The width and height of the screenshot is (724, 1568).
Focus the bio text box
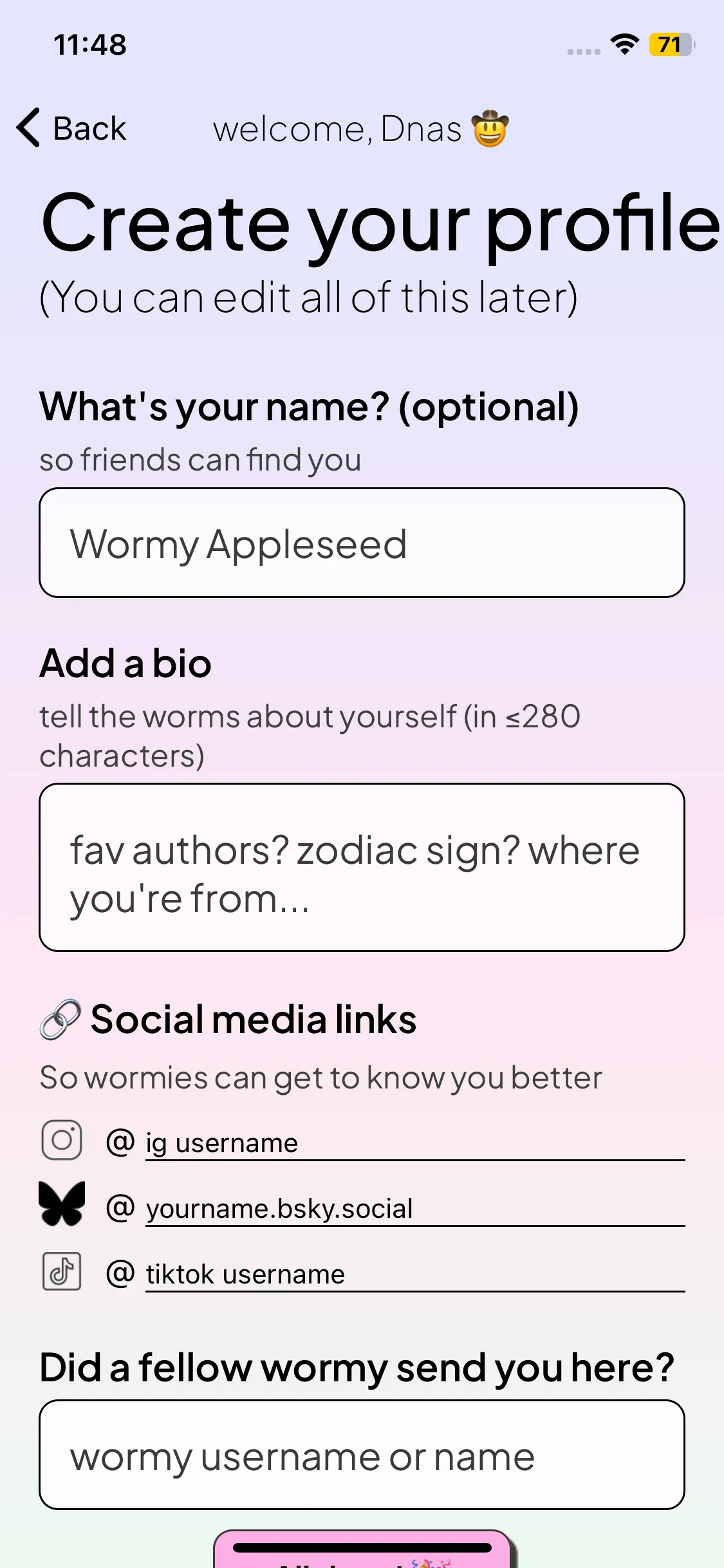click(362, 868)
